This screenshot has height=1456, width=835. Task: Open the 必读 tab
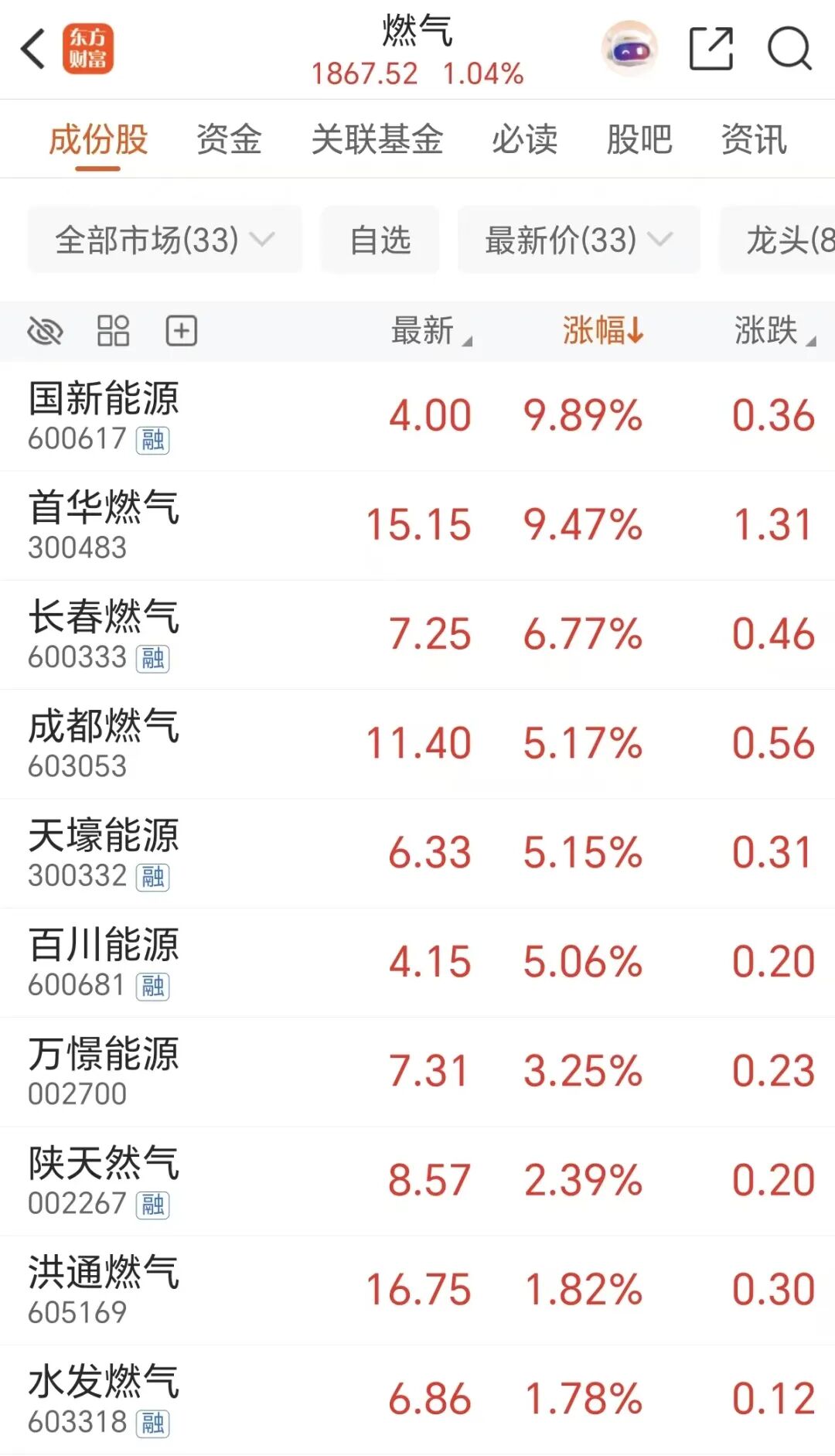[524, 140]
